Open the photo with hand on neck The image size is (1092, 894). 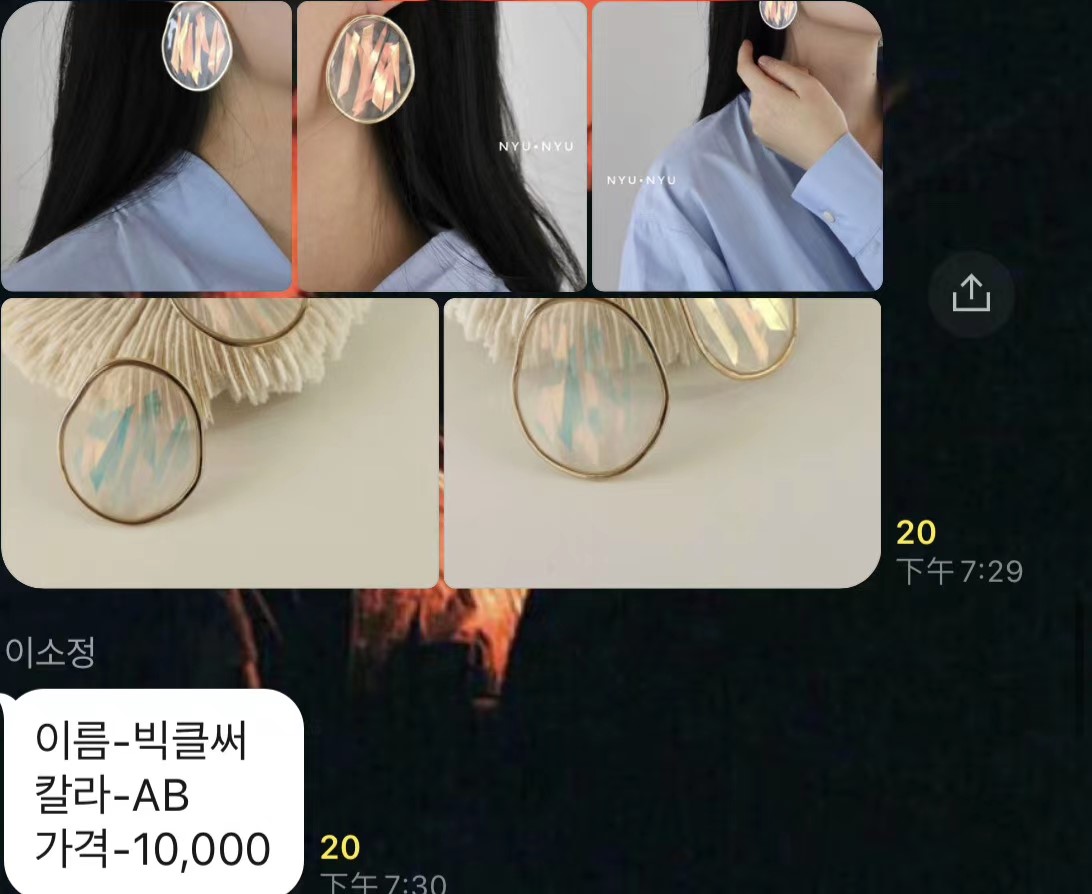(737, 146)
